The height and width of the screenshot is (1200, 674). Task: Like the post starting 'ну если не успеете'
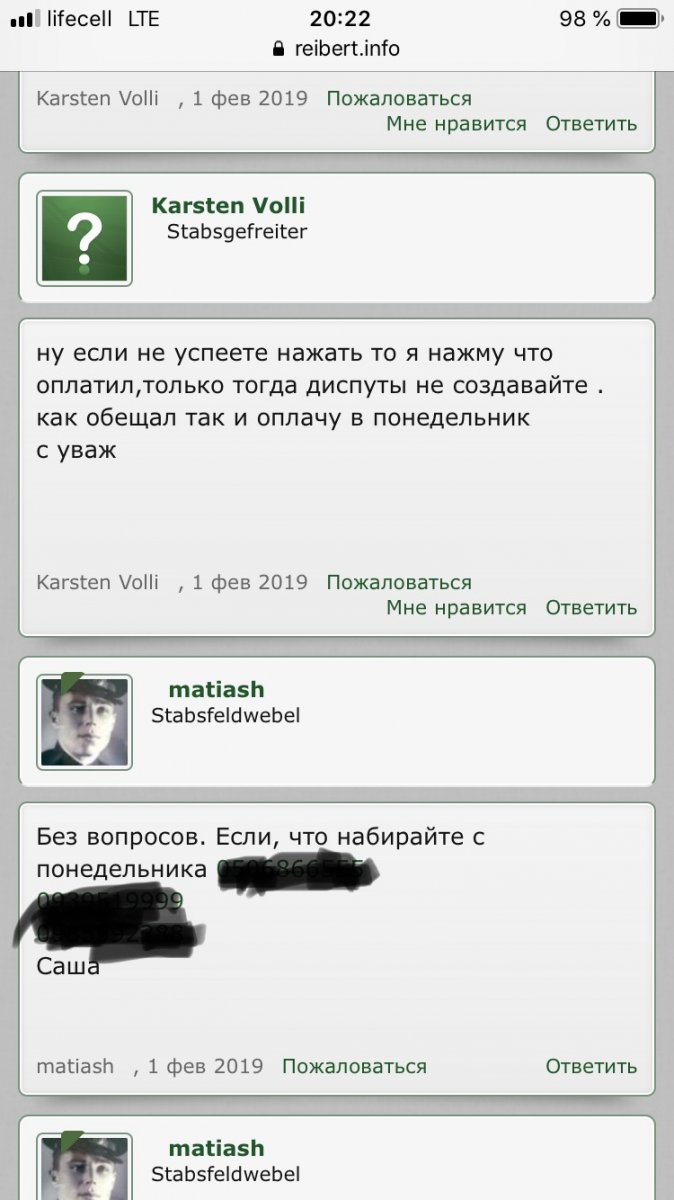[456, 607]
